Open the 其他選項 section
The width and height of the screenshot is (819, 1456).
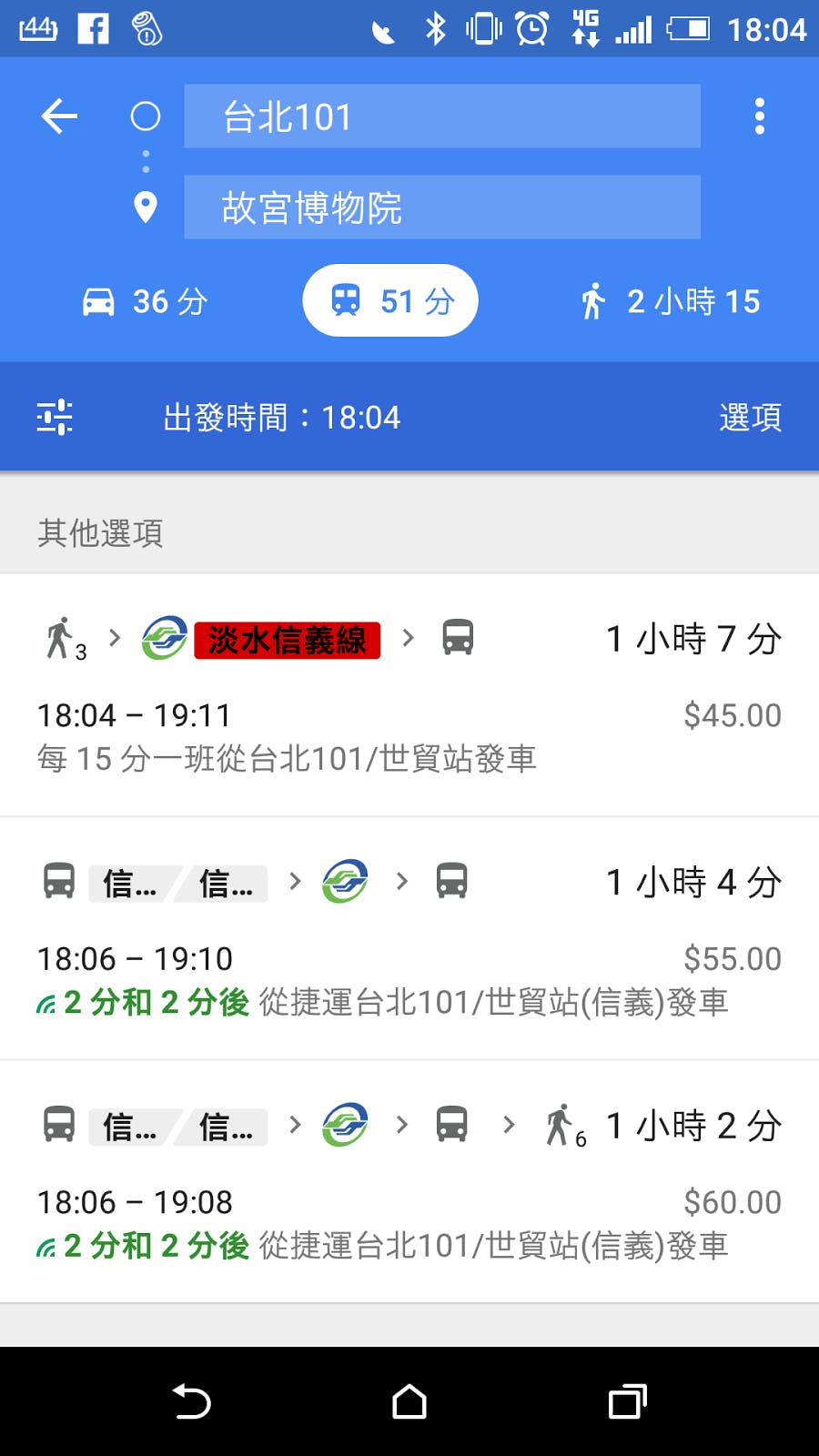pos(98,534)
